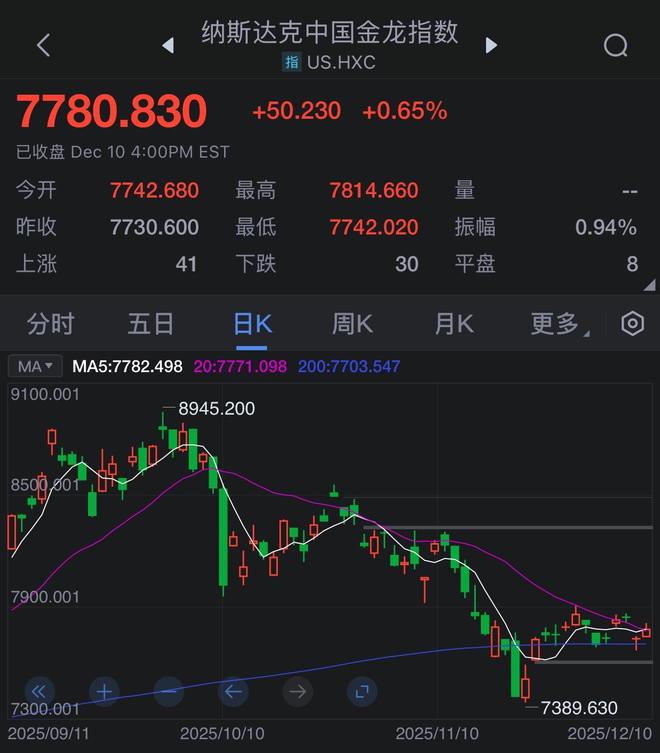Open chart settings

(x=632, y=324)
